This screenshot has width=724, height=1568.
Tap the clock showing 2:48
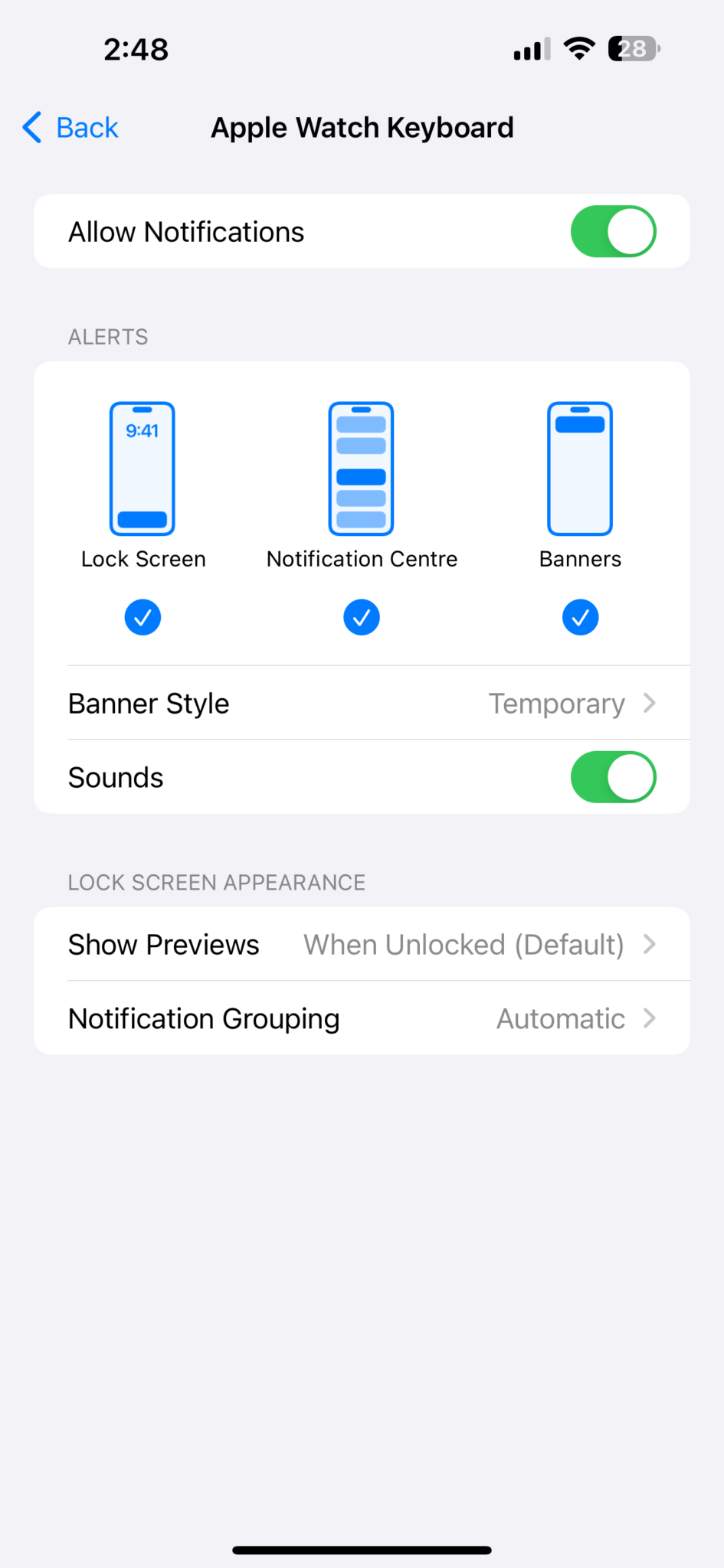point(136,48)
